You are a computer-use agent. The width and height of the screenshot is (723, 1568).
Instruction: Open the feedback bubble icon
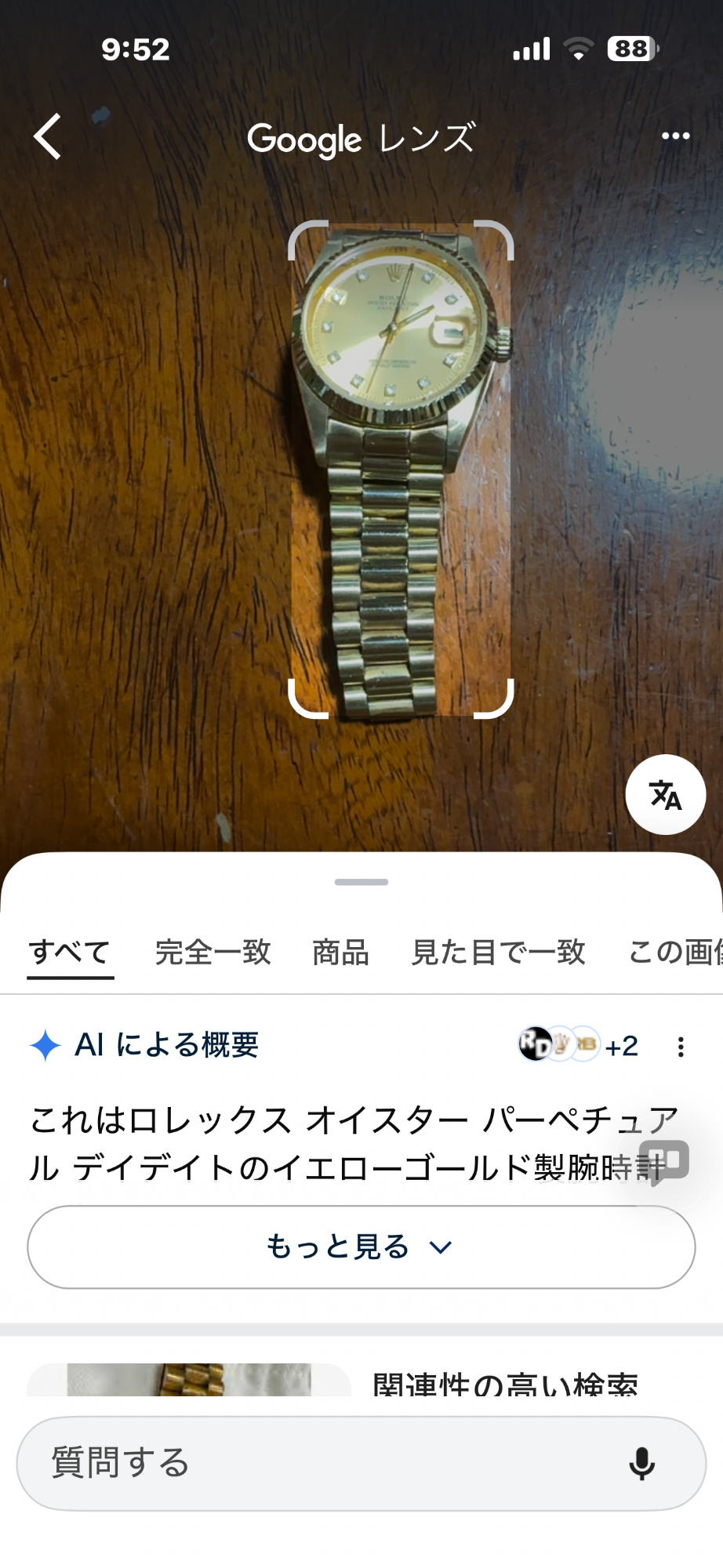[664, 1161]
